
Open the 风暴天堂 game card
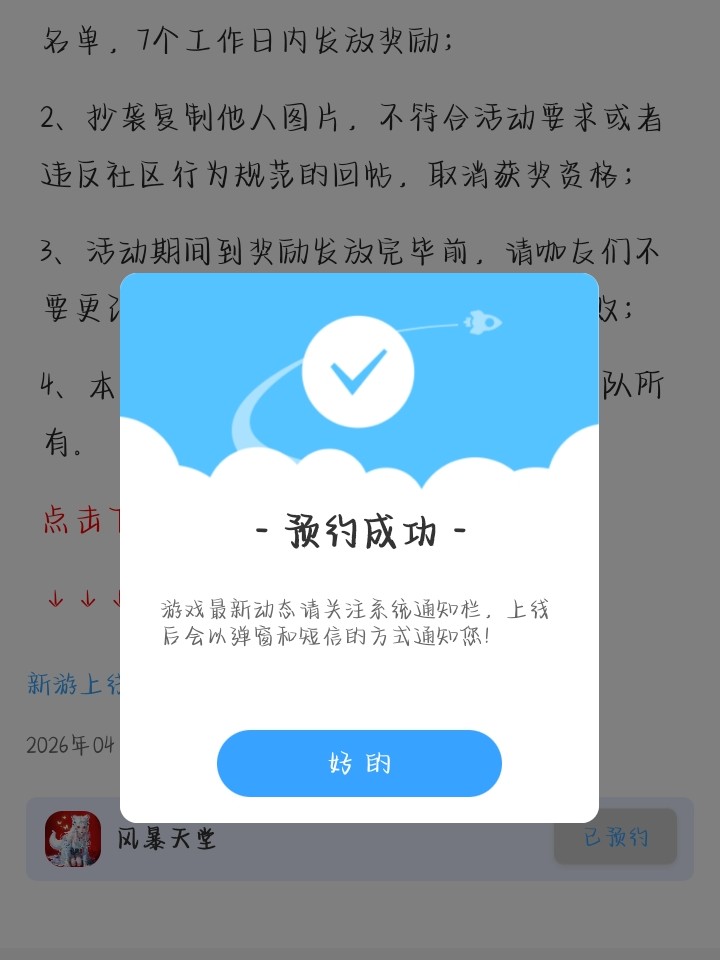pos(166,838)
